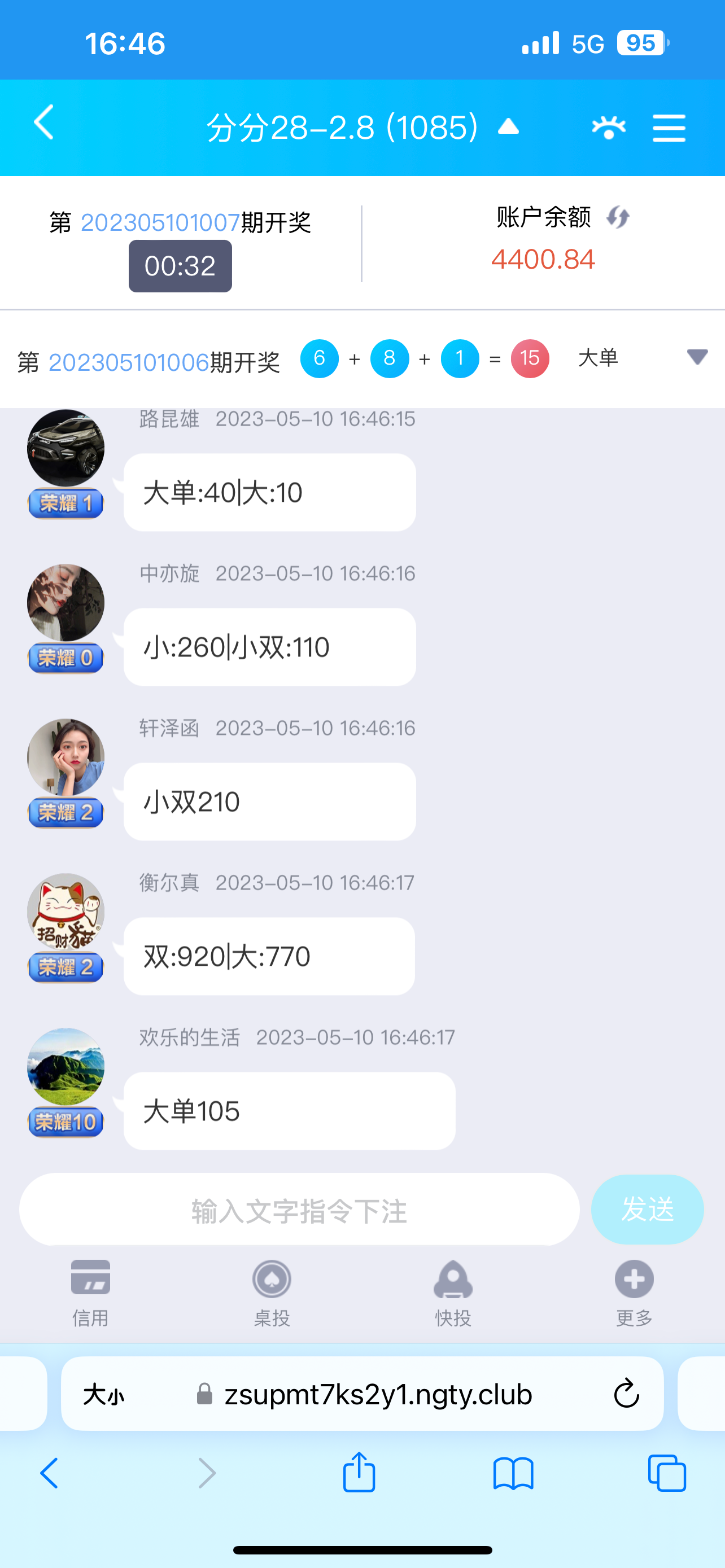Screen dimensions: 725x1568
Task: Open browser bookmarks
Action: point(513,1474)
